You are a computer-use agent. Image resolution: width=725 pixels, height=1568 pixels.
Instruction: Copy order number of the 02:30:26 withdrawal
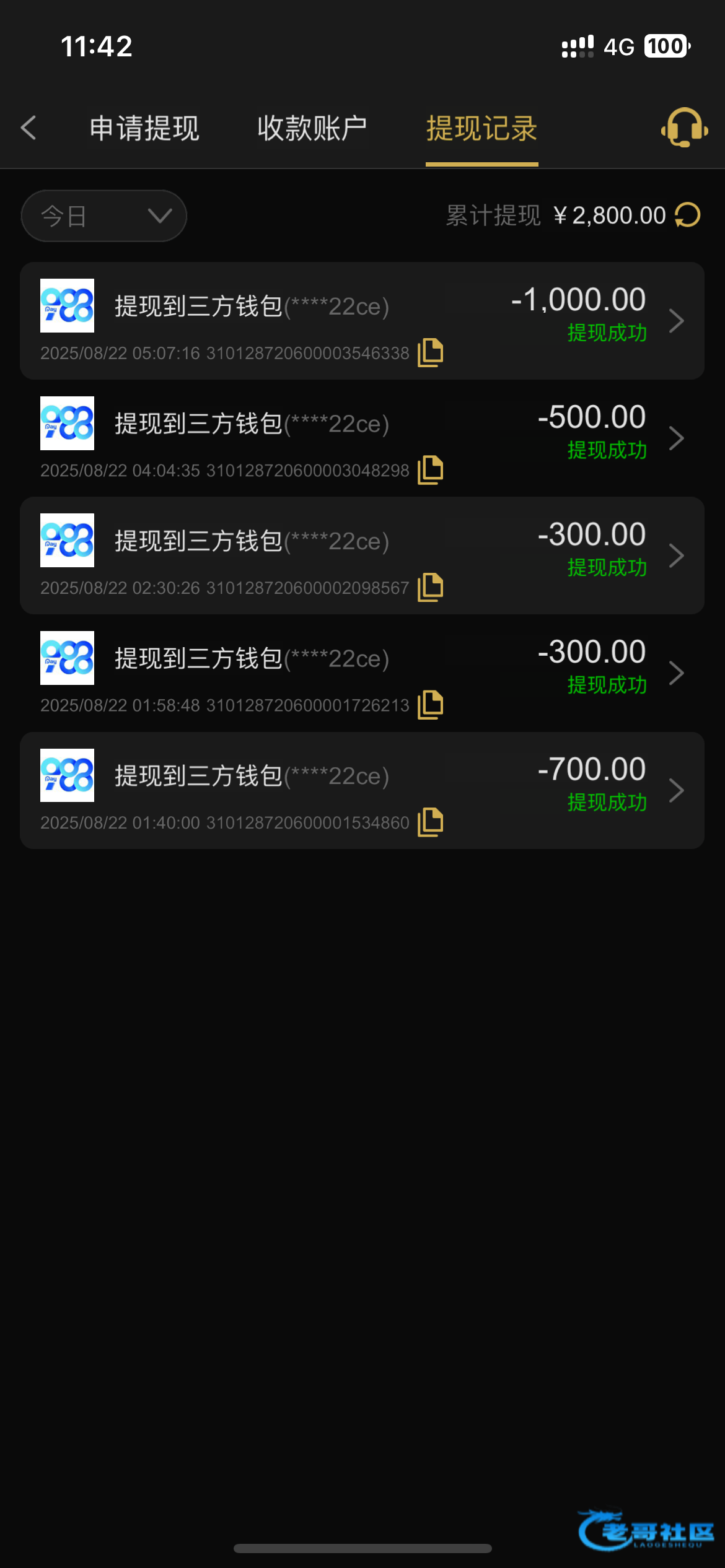pos(430,587)
